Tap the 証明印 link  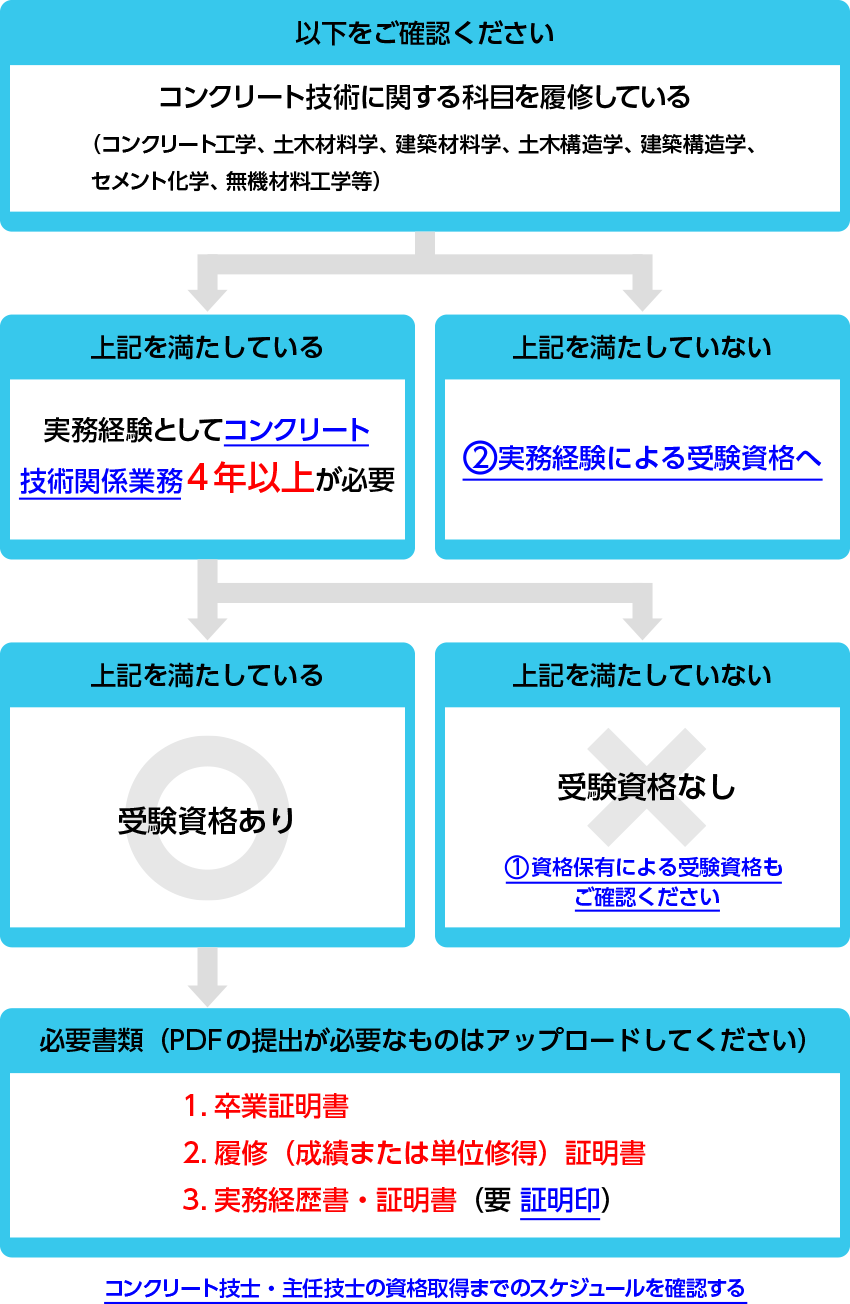[560, 1200]
